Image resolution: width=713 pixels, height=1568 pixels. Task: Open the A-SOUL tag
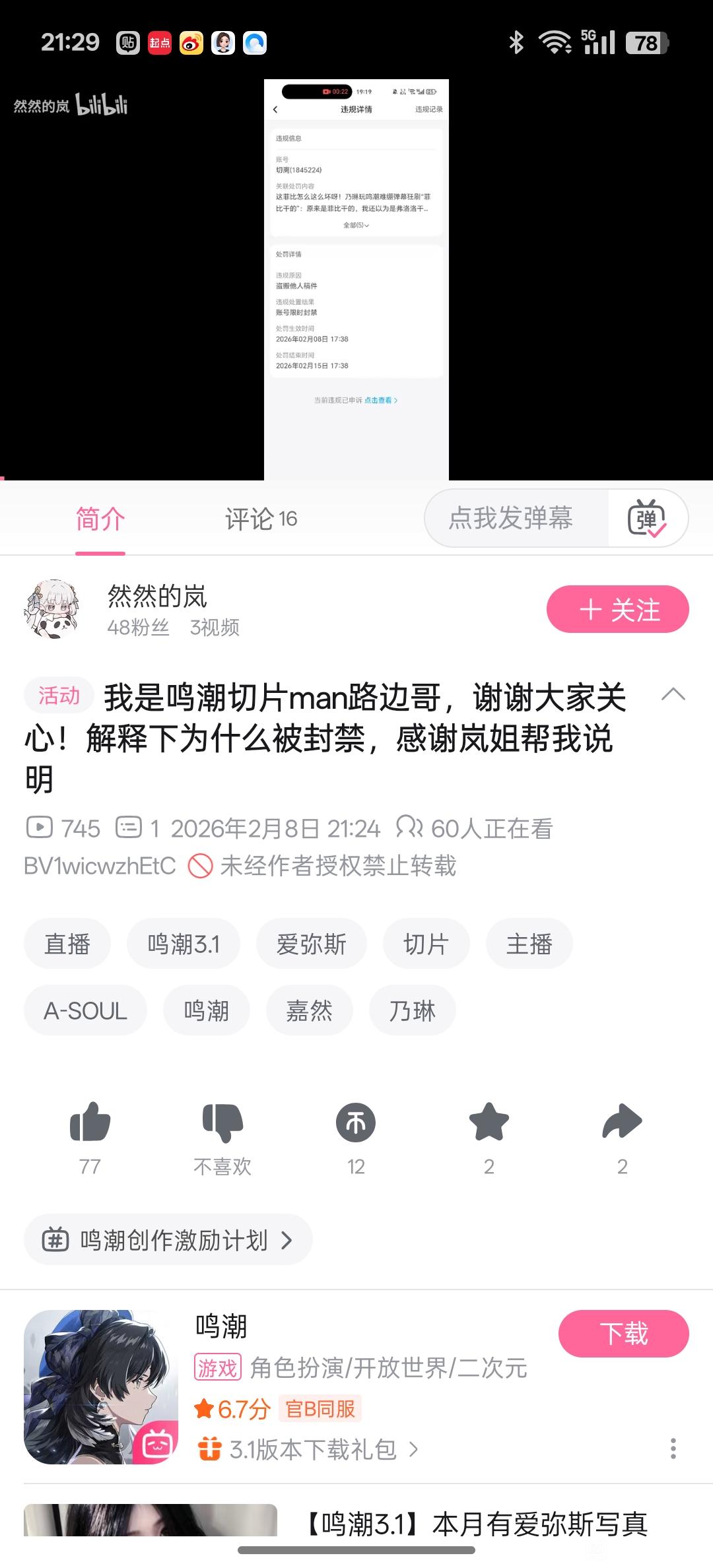click(x=85, y=1010)
